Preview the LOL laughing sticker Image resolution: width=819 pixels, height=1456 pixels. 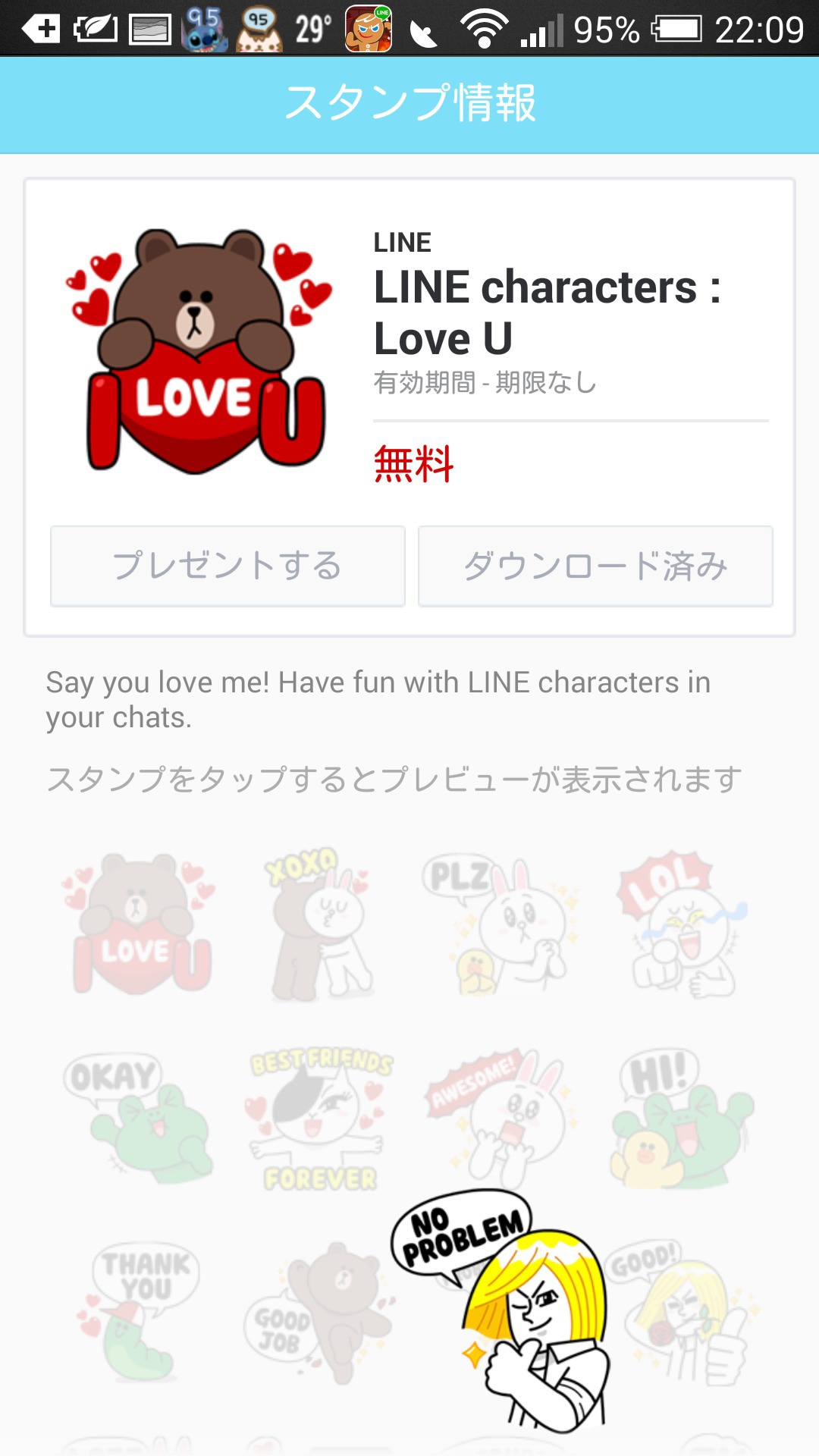[x=682, y=924]
